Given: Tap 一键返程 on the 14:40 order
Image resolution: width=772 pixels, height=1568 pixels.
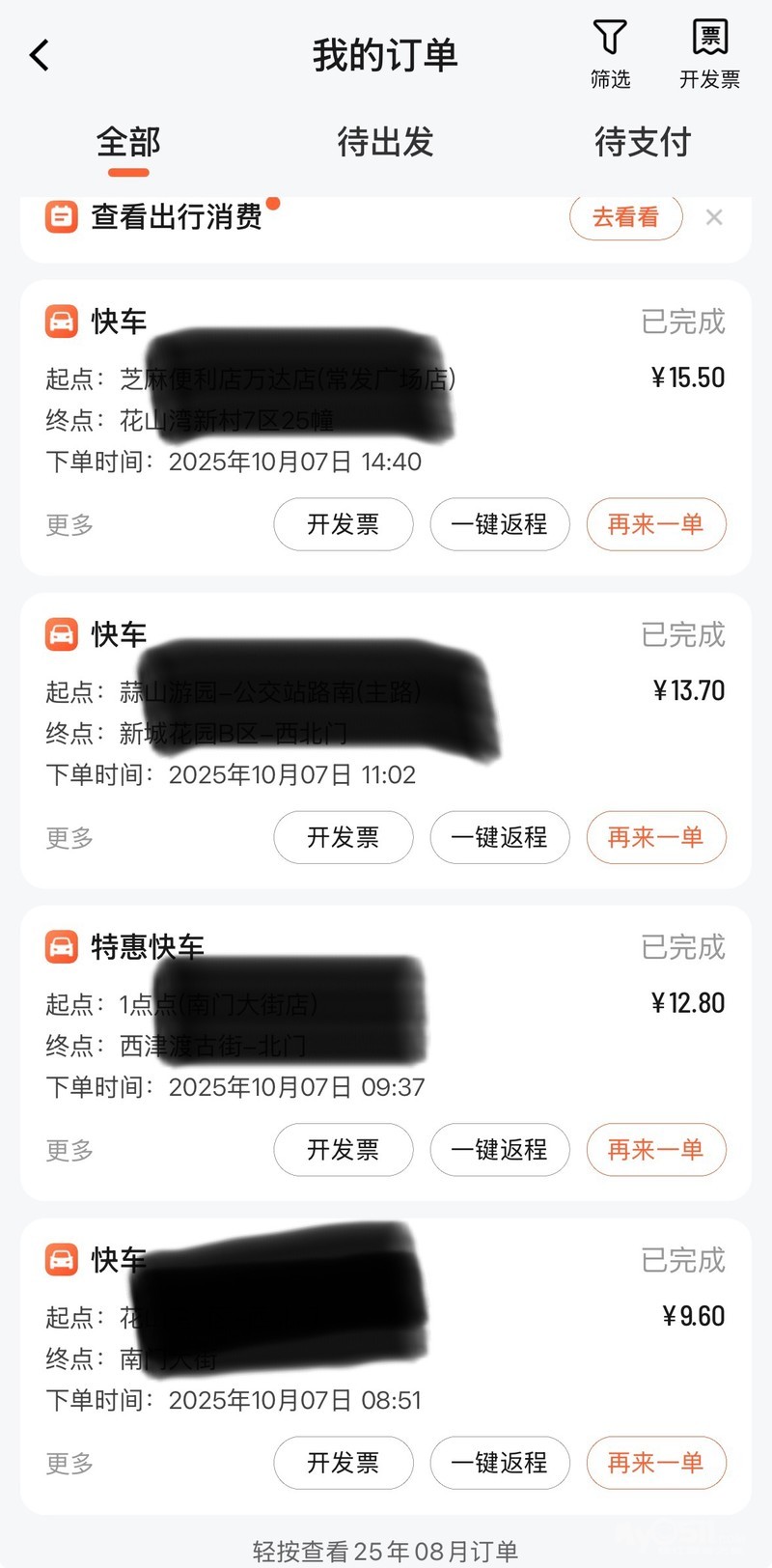Looking at the screenshot, I should (499, 524).
